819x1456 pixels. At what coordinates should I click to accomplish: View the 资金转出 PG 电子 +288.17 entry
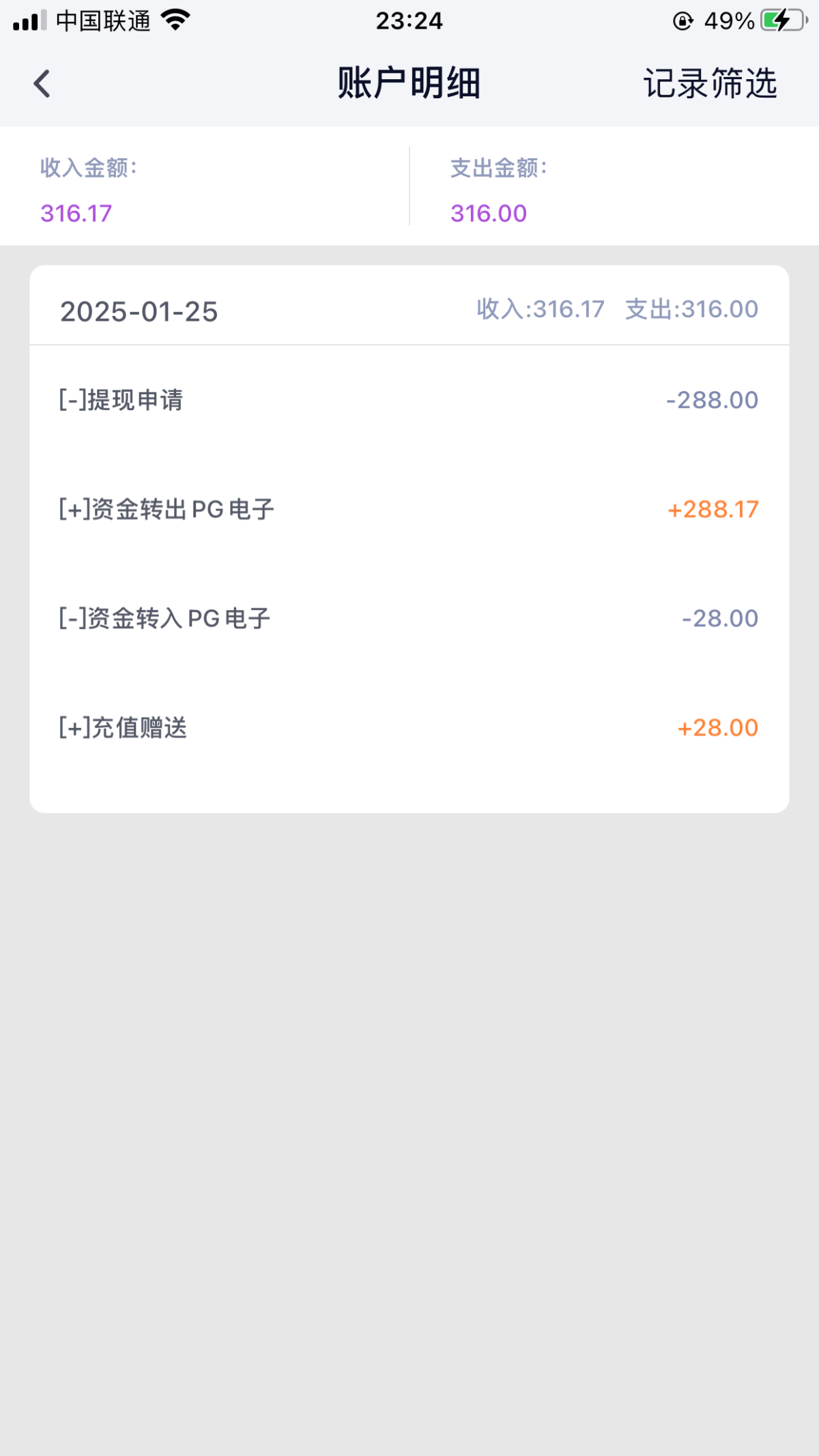[x=408, y=509]
